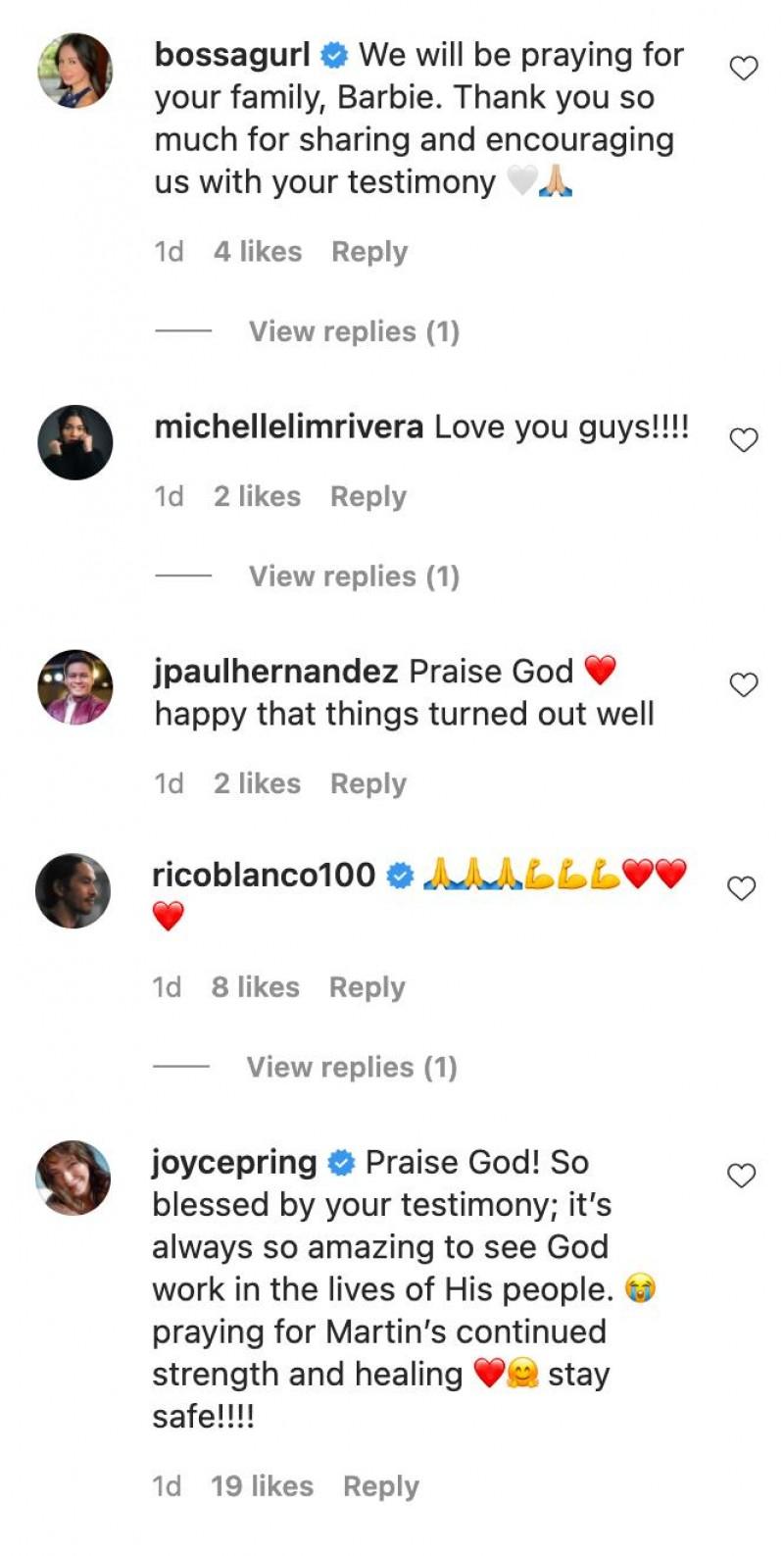View replies under bossagurl's comment
784x1556 pixels.
pos(353,331)
